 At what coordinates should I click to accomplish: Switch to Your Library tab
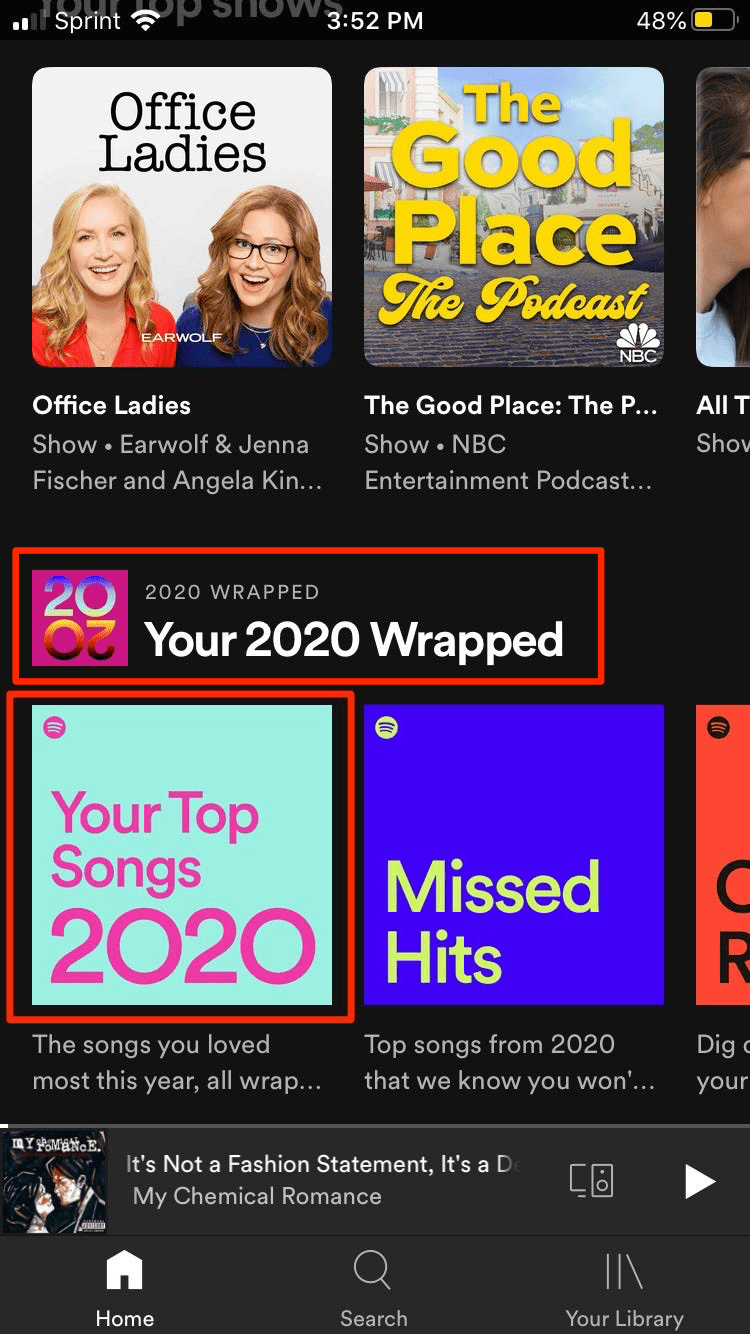(x=624, y=1289)
